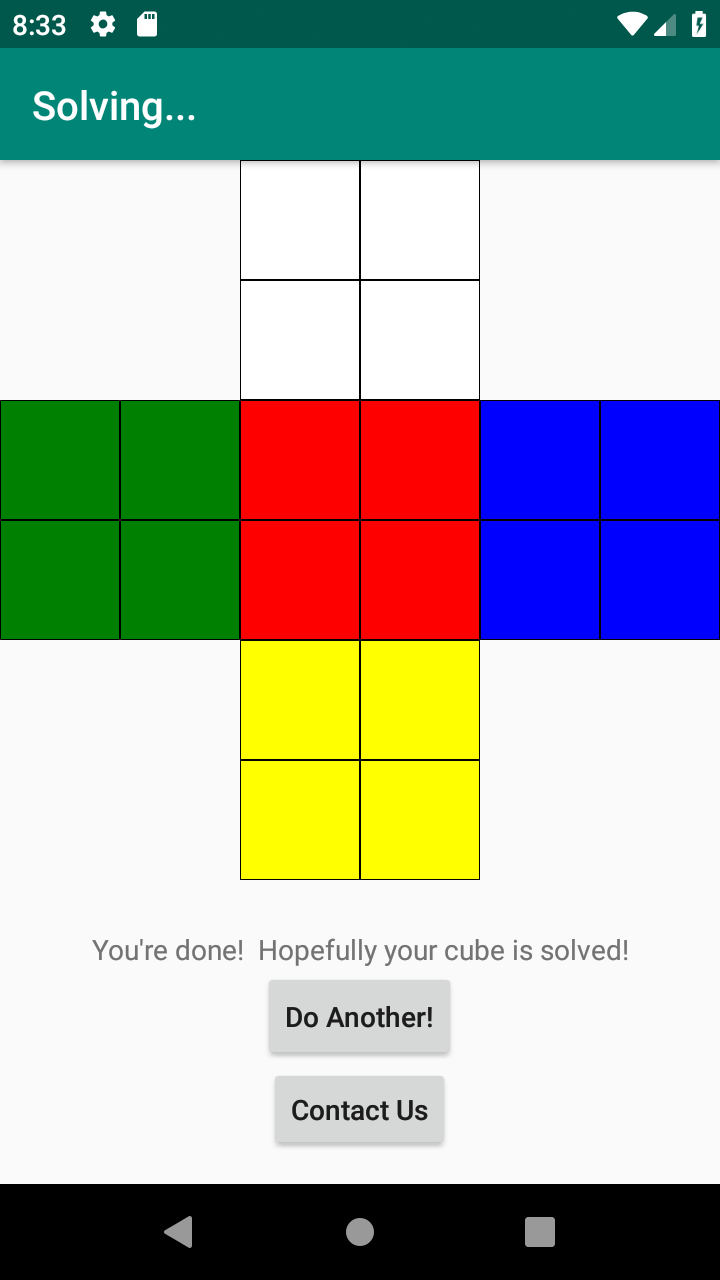
Task: Return to the home screen
Action: click(360, 1232)
